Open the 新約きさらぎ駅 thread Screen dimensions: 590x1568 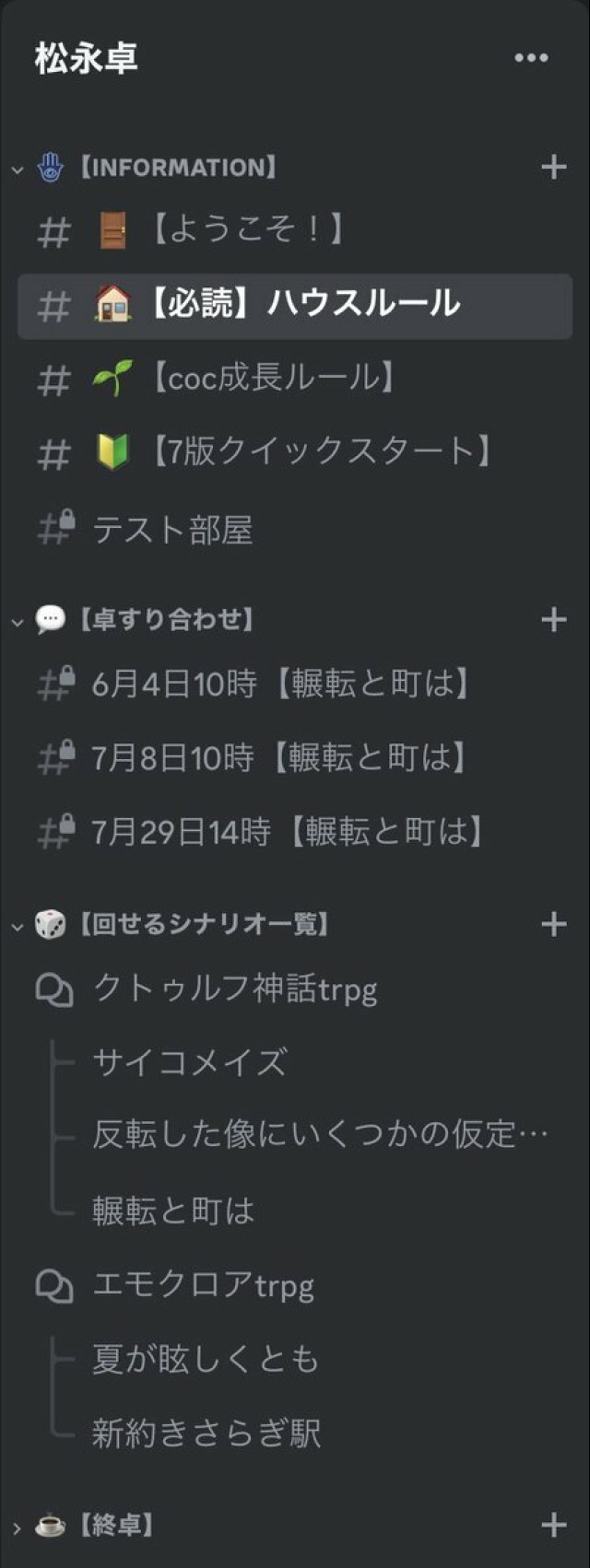click(x=206, y=1433)
